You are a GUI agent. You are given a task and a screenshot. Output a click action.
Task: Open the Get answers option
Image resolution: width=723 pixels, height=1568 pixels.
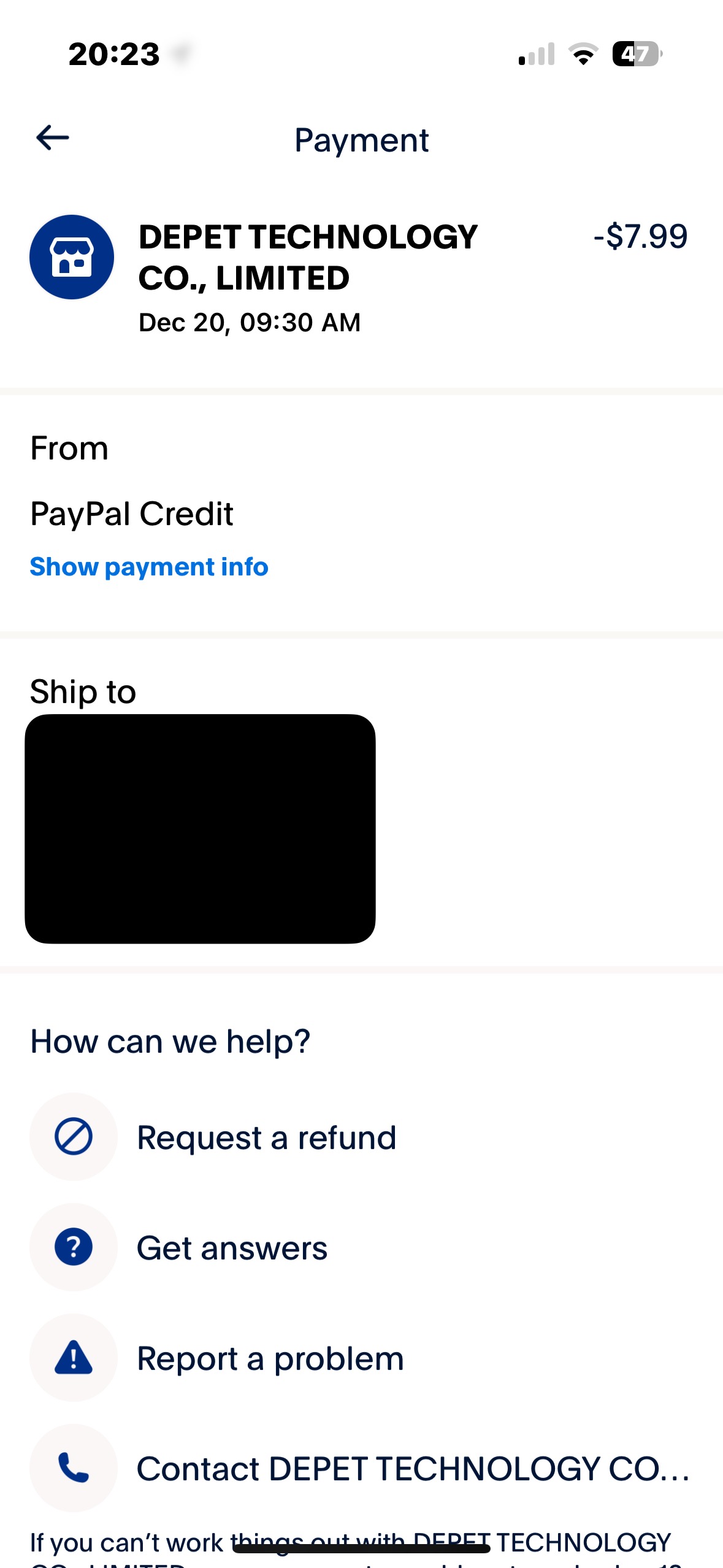coord(232,1248)
